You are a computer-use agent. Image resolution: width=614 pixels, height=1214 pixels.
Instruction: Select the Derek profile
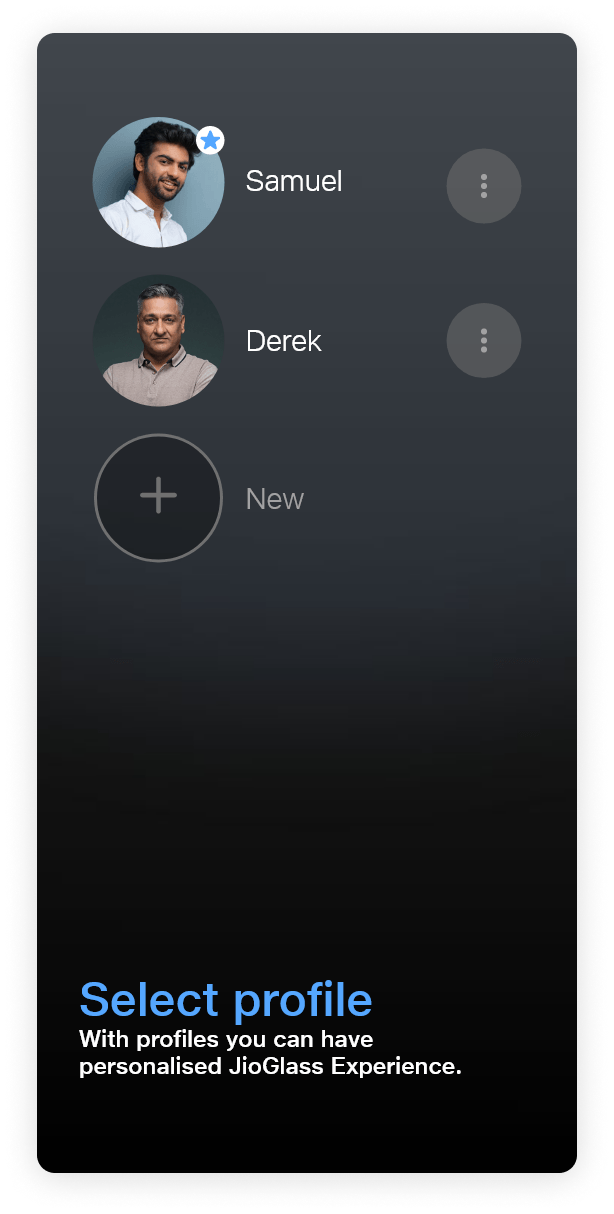click(158, 341)
